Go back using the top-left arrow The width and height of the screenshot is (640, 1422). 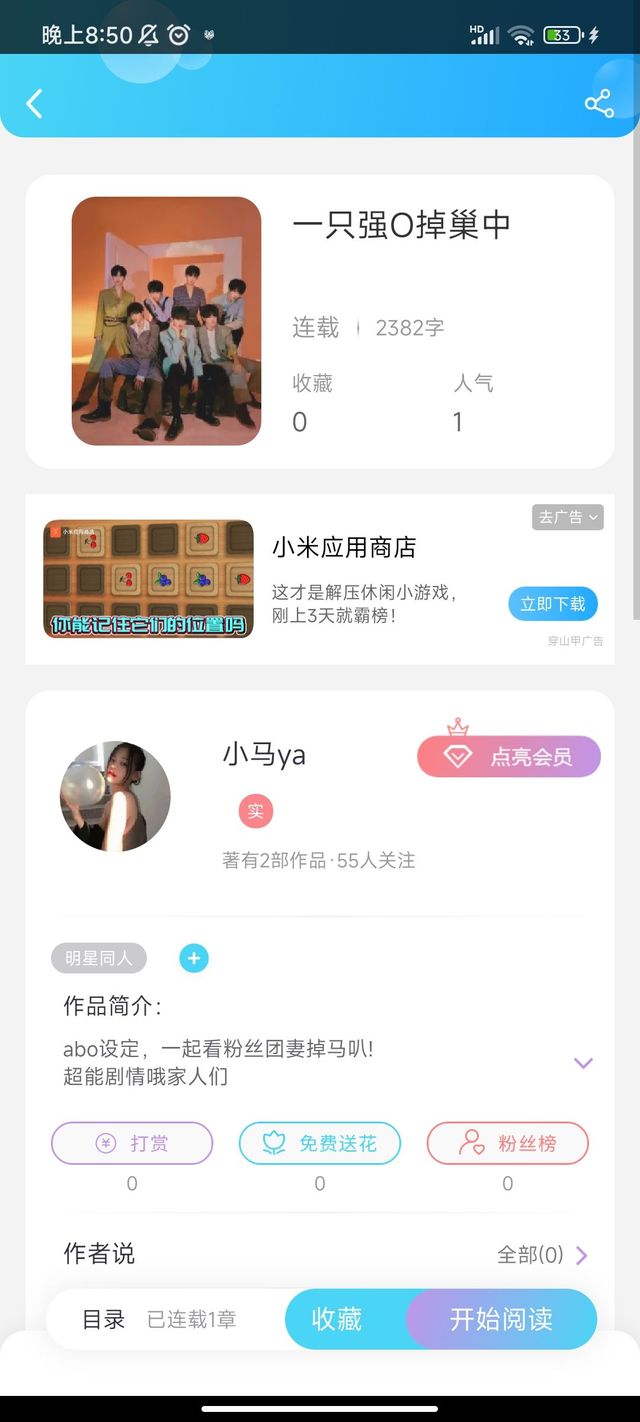(35, 103)
